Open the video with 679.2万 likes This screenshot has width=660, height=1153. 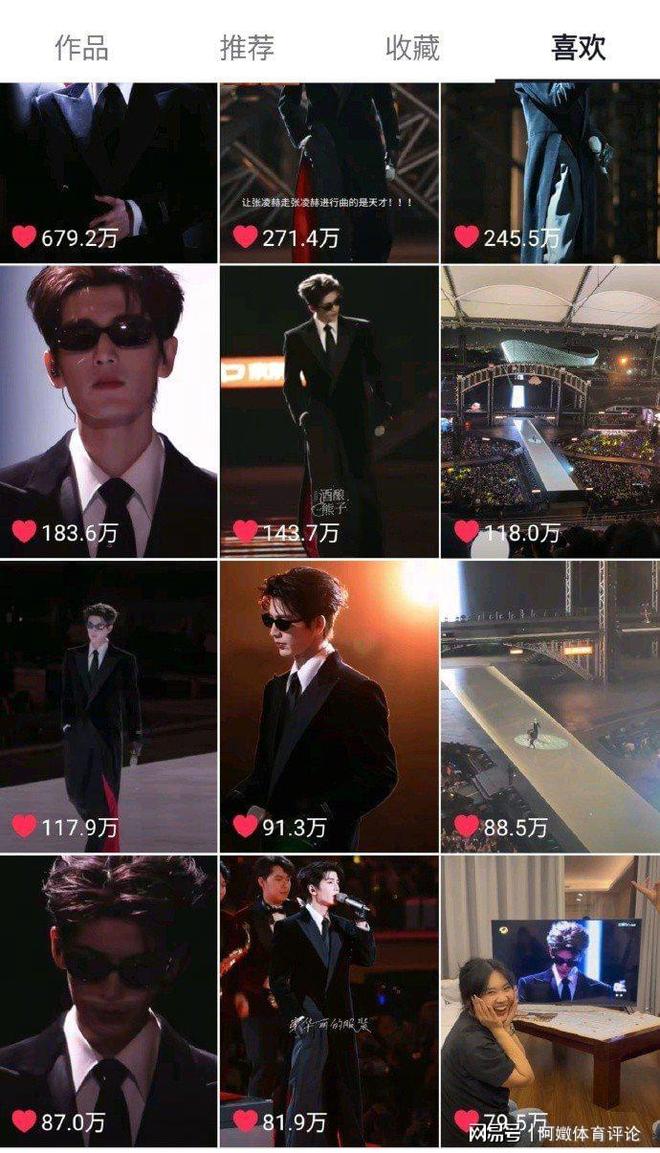tap(108, 170)
